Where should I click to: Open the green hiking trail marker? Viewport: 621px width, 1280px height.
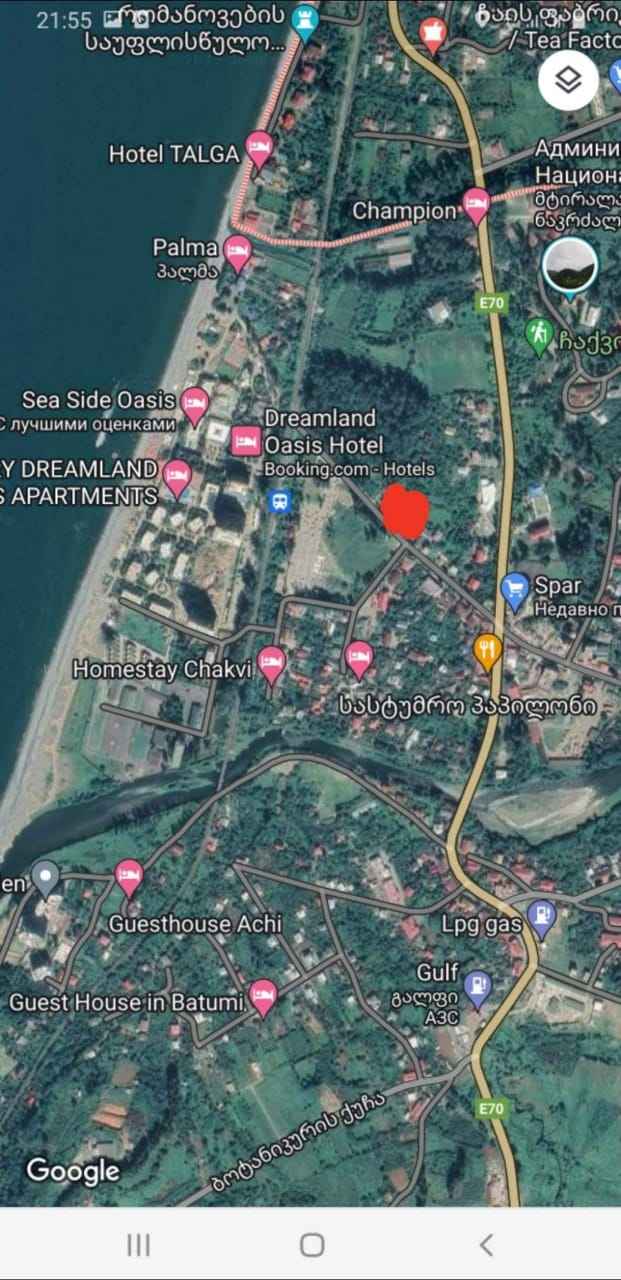[x=540, y=336]
